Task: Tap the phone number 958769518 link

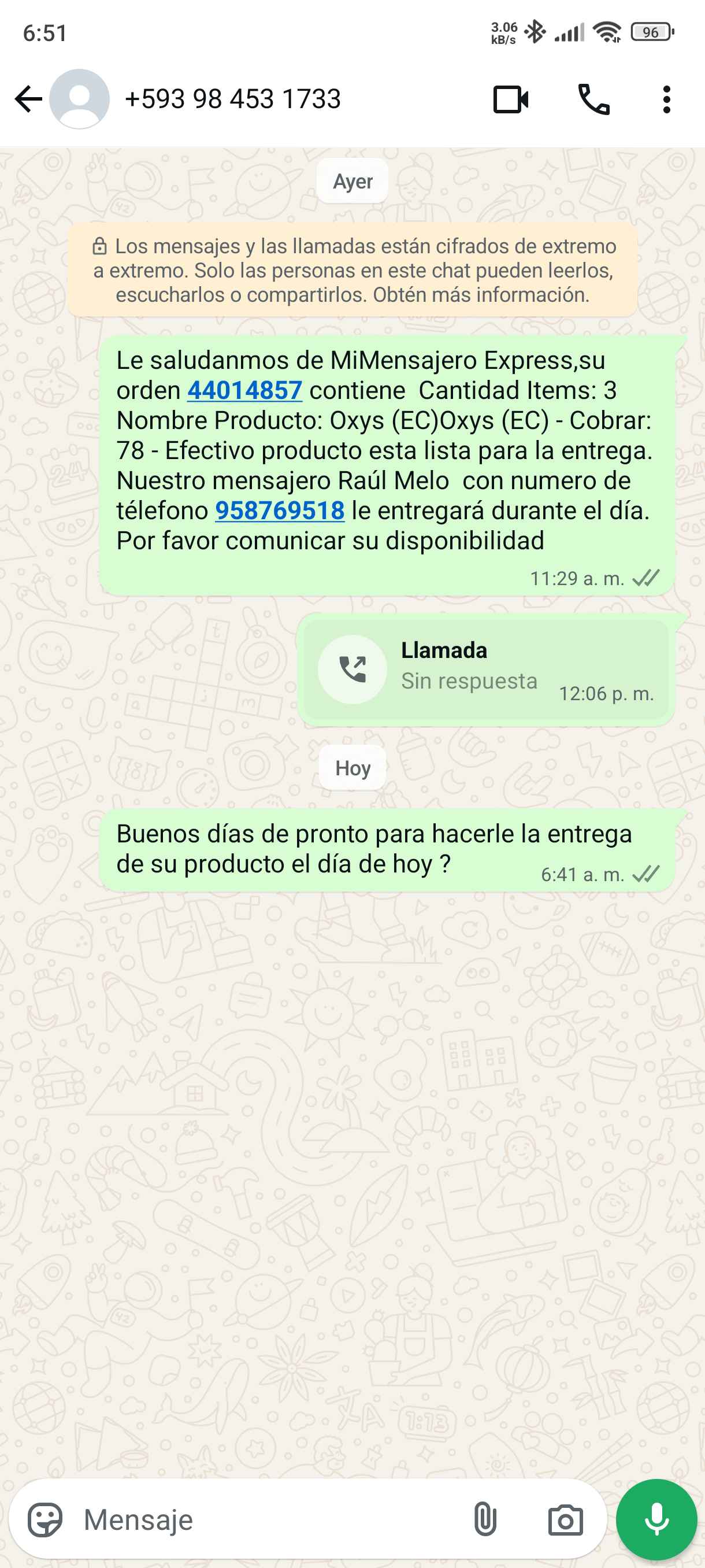Action: pyautogui.click(x=280, y=511)
